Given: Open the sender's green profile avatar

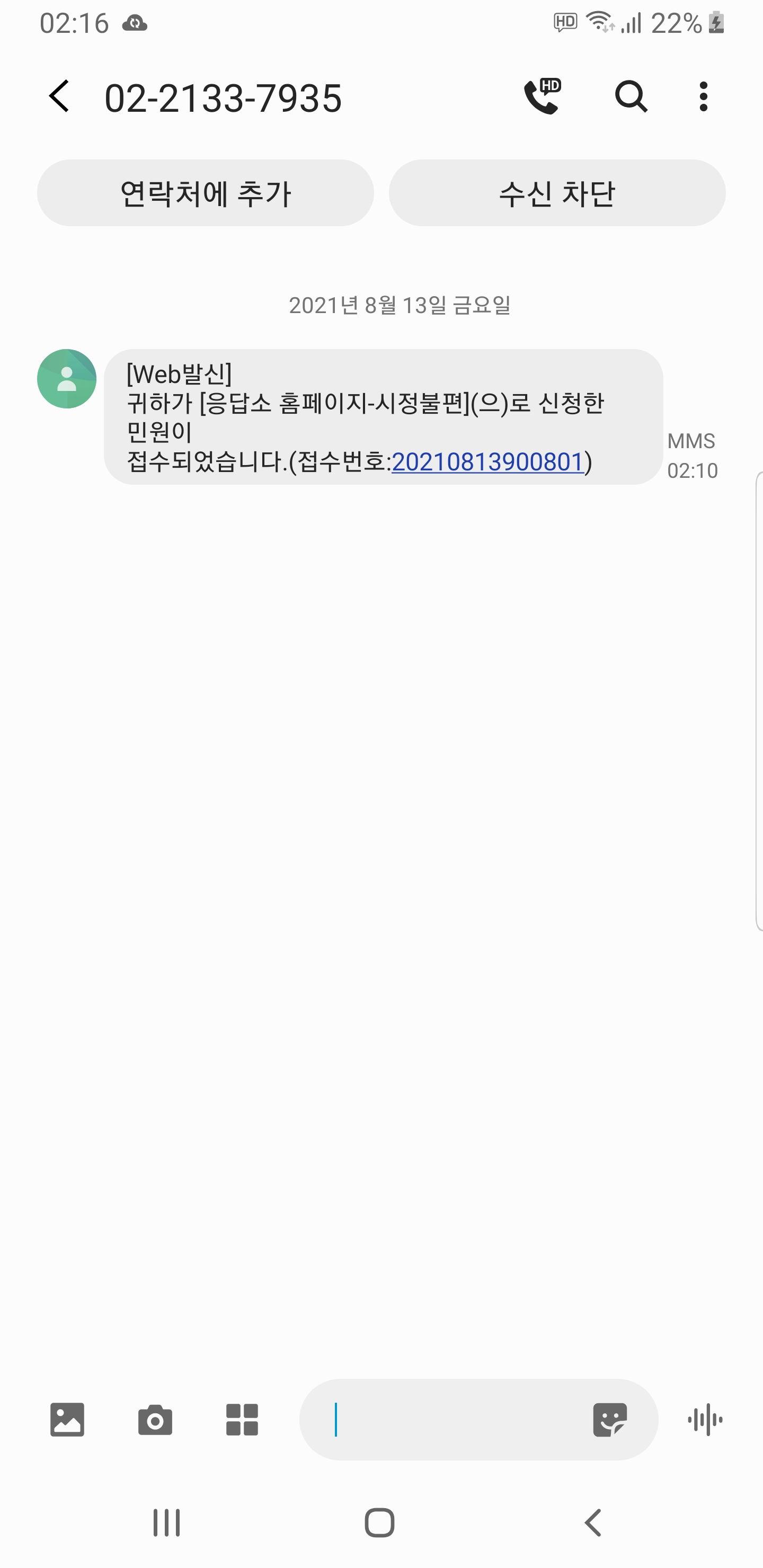Looking at the screenshot, I should point(67,379).
